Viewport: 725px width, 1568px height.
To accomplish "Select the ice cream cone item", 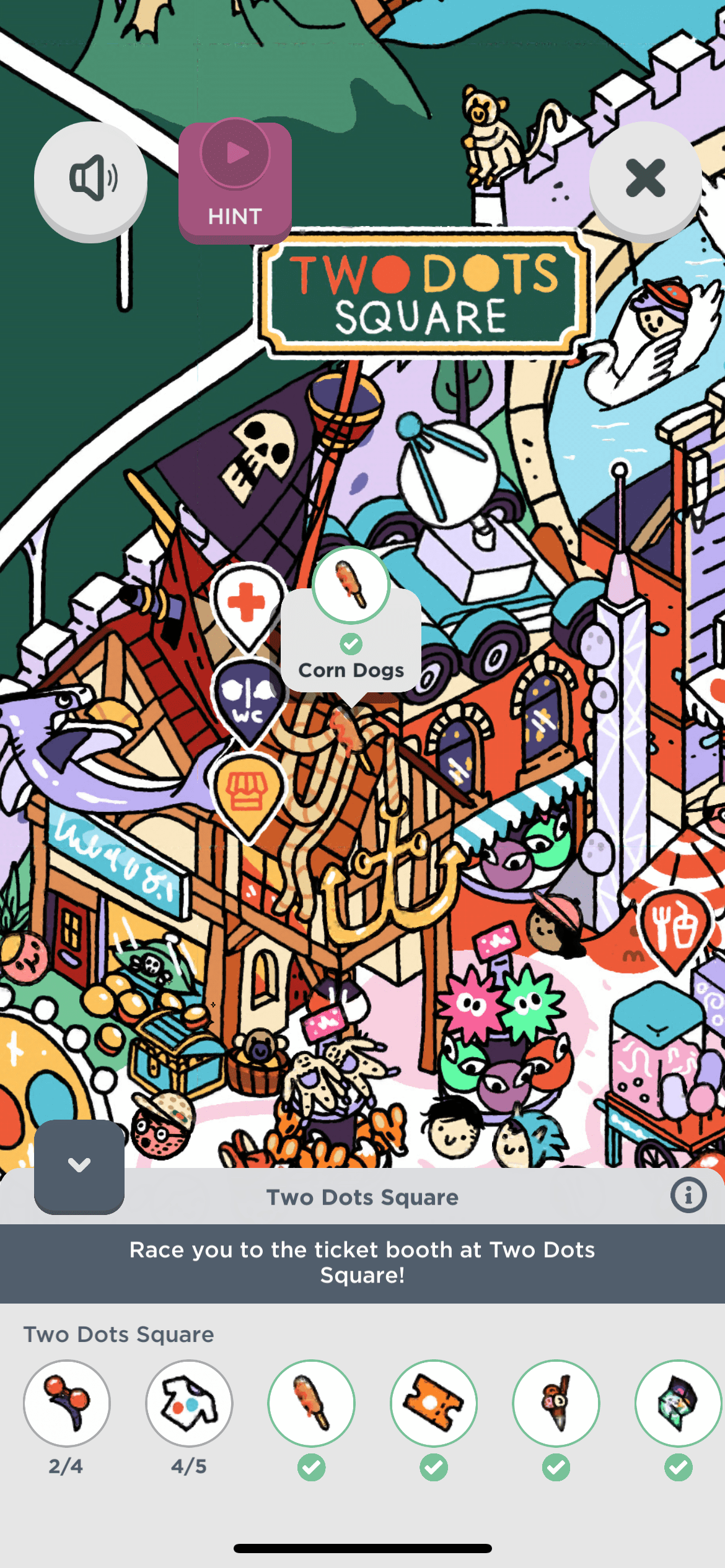I will [x=556, y=1403].
